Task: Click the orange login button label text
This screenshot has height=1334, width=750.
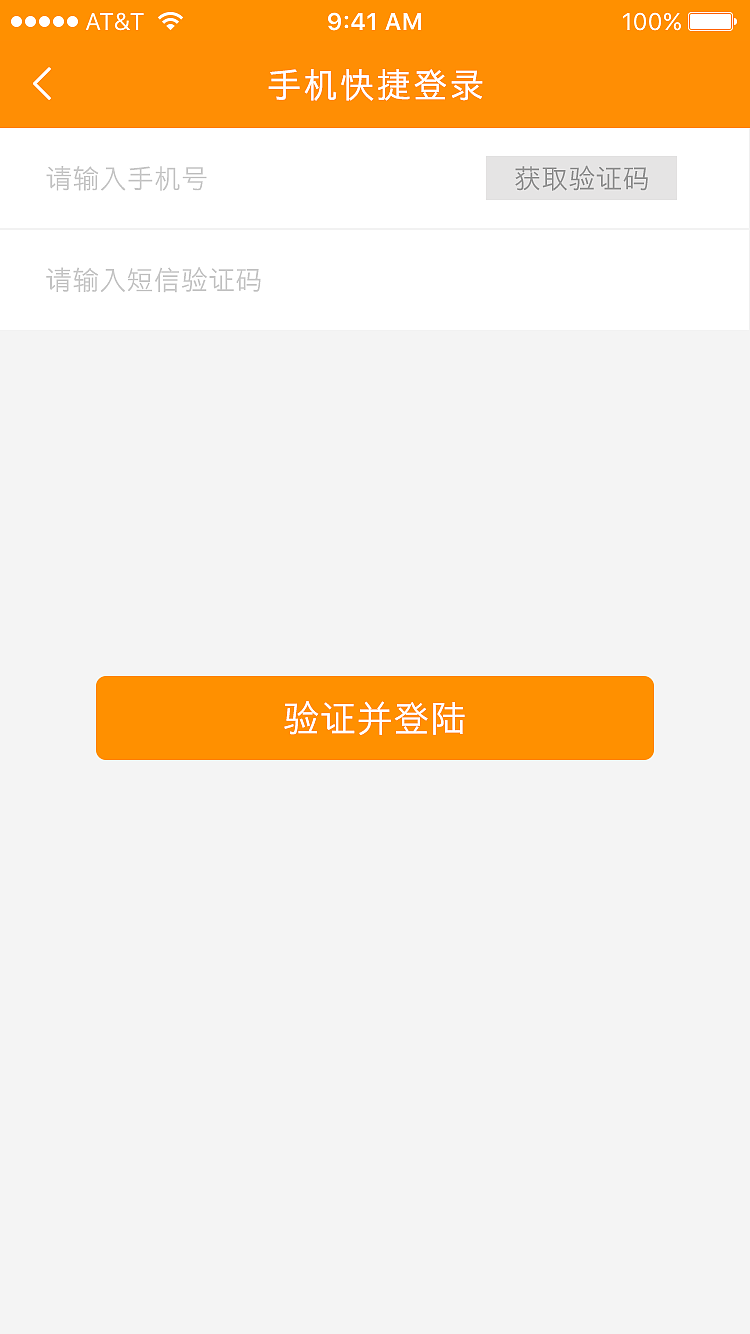Action: pyautogui.click(x=374, y=717)
